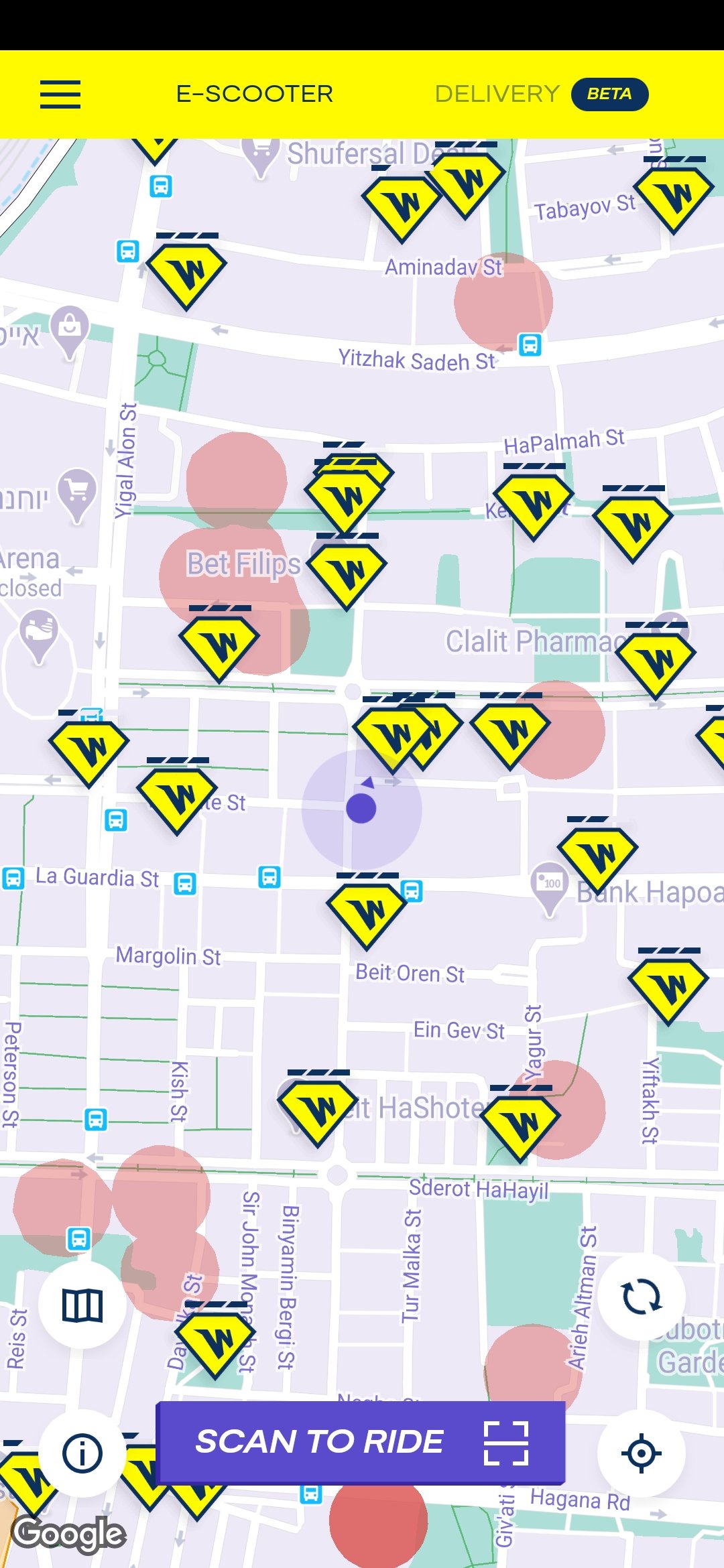Open the hamburger menu
The height and width of the screenshot is (1568, 724).
(x=60, y=94)
